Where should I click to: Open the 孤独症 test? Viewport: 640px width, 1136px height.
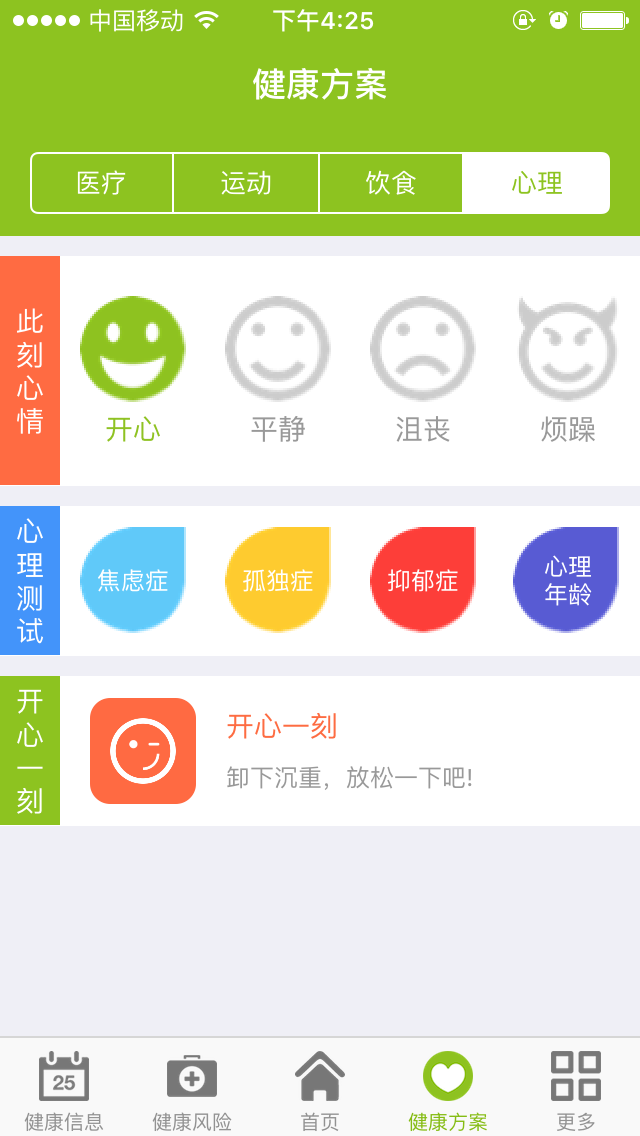(278, 580)
